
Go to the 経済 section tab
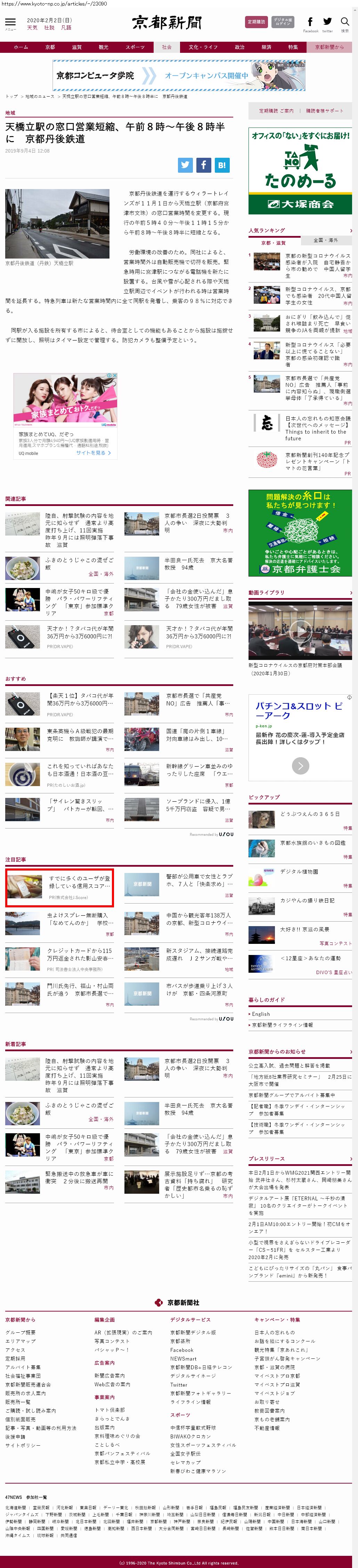pos(266,47)
